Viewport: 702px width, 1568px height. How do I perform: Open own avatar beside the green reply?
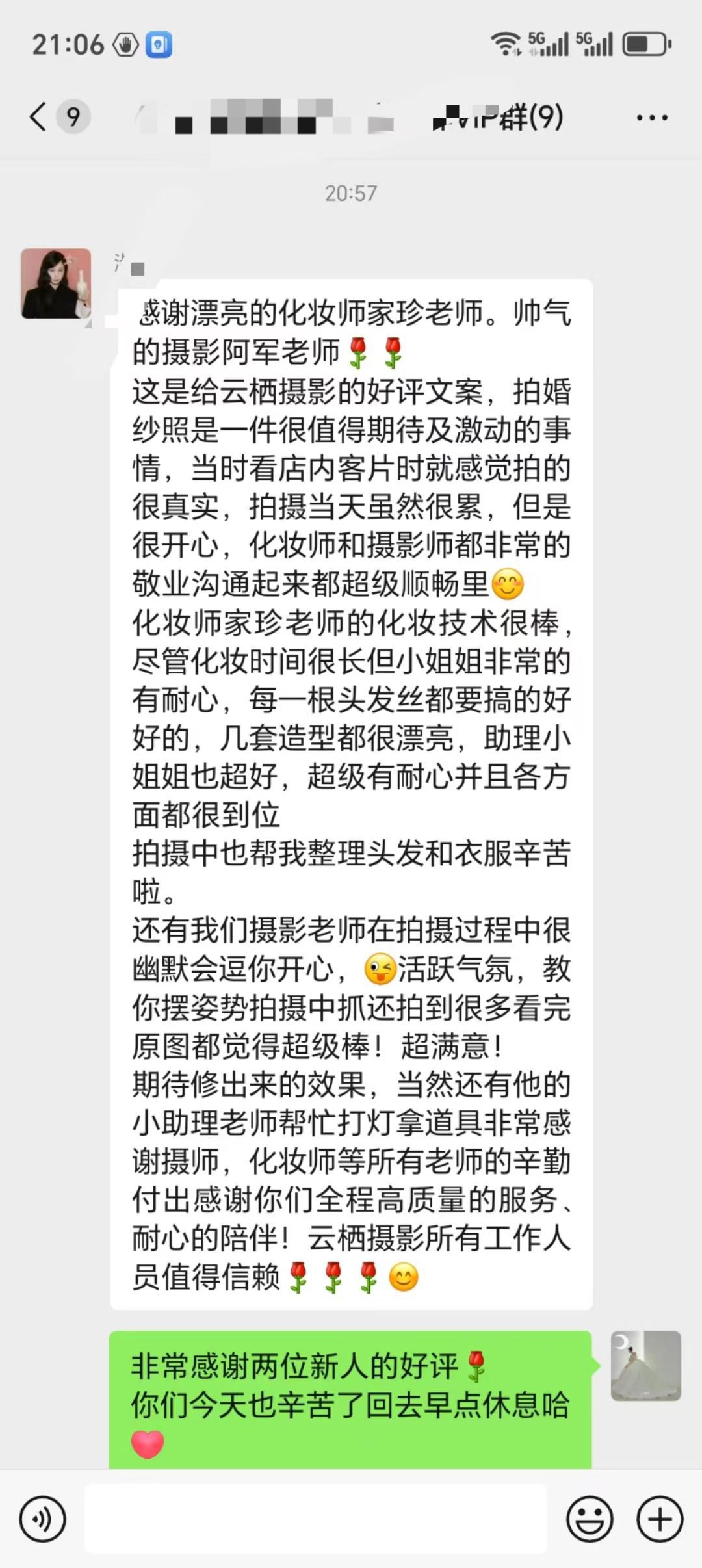pyautogui.click(x=645, y=1365)
